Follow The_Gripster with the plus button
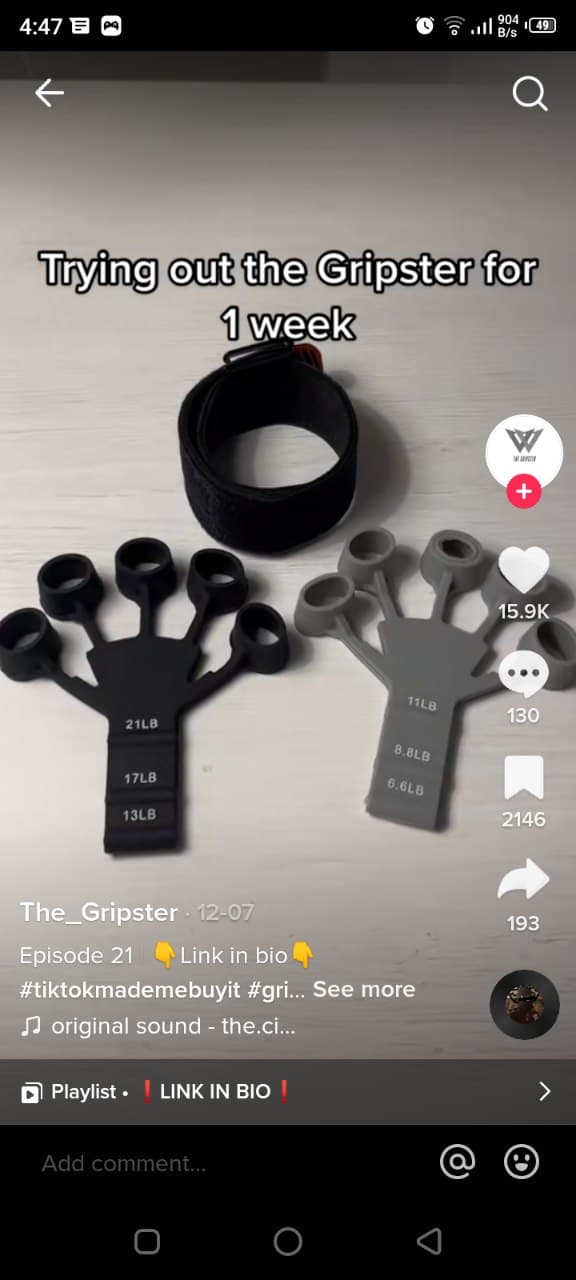 [524, 492]
